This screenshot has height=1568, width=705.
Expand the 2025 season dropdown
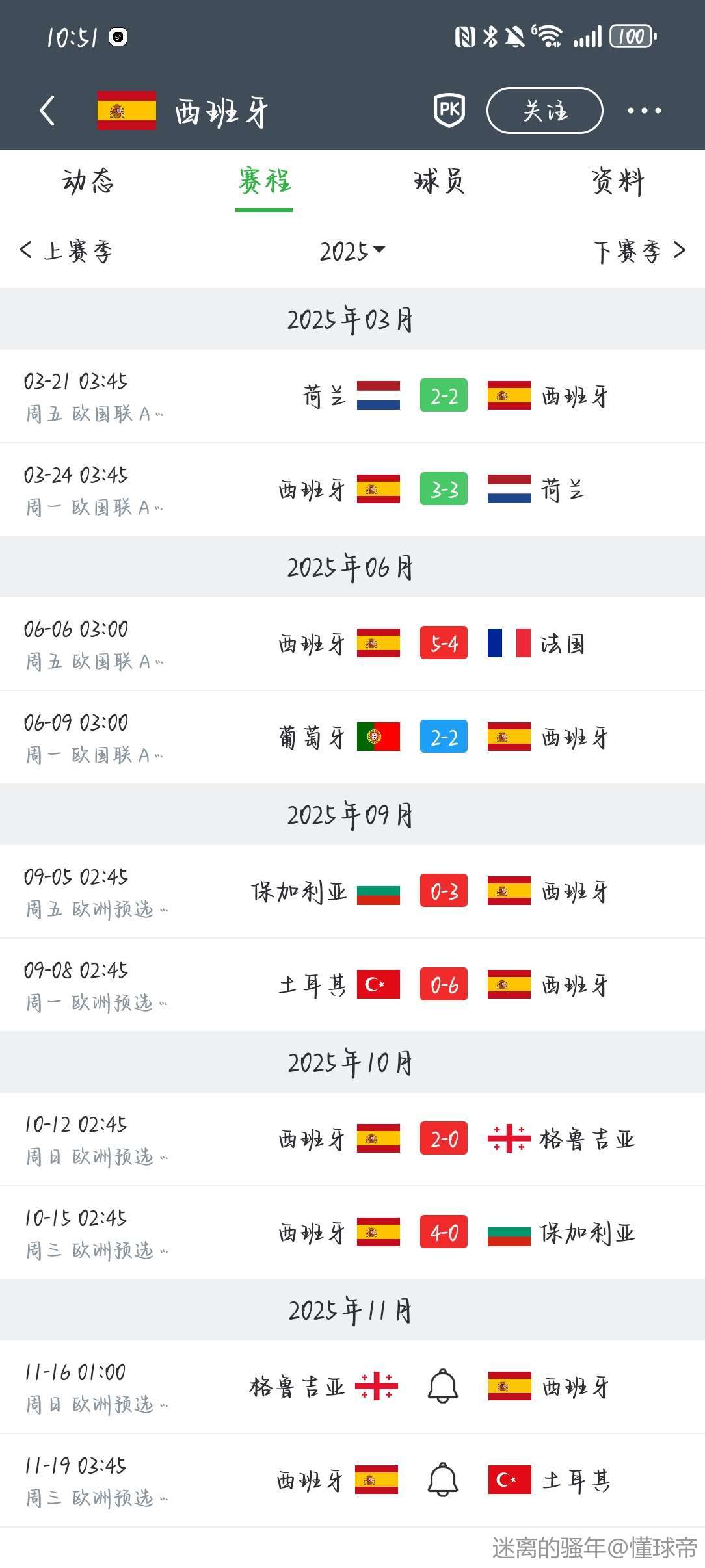352,251
